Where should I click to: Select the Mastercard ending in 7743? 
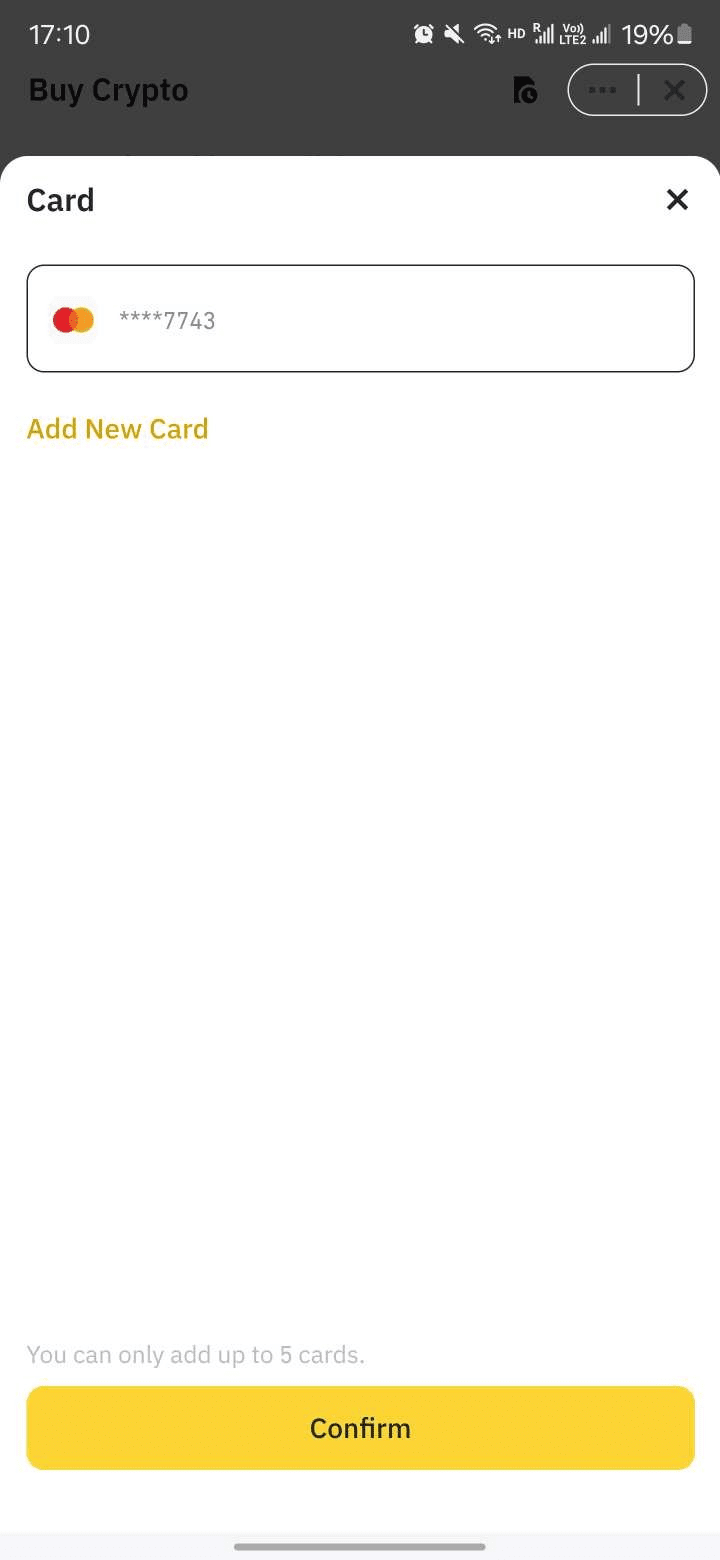point(360,319)
